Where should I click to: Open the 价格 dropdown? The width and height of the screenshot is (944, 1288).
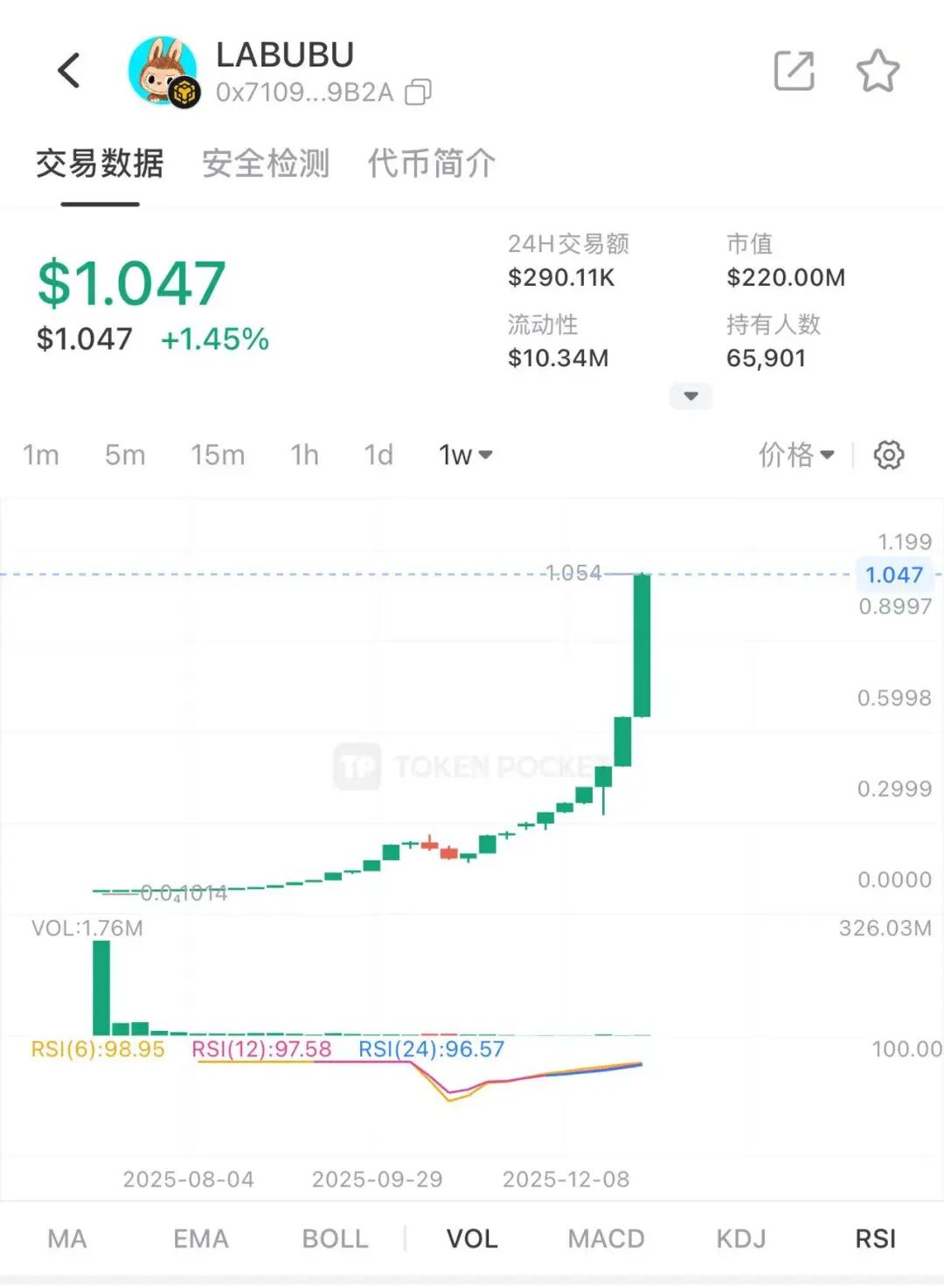pos(795,455)
